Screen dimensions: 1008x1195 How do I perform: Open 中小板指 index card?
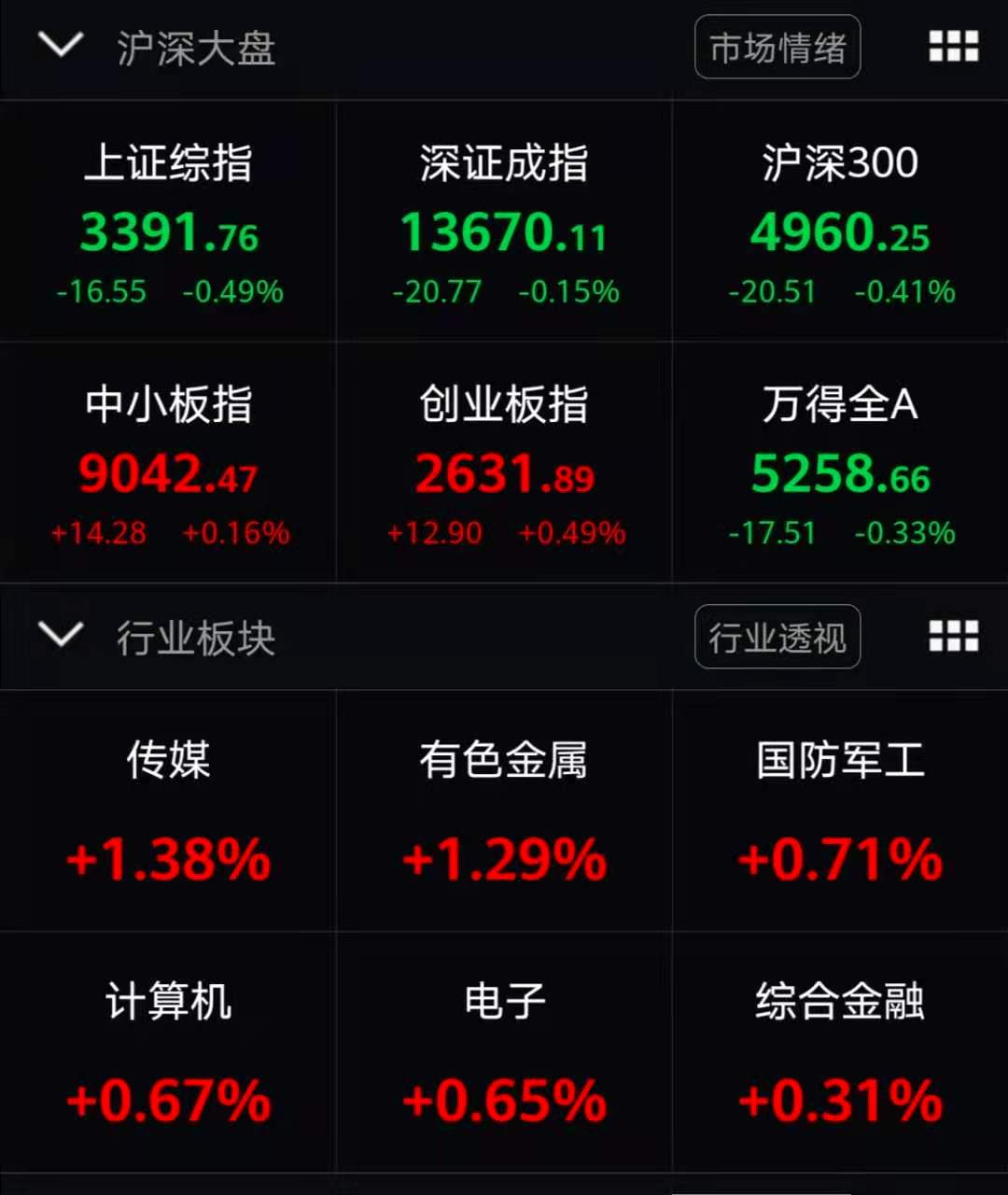tap(168, 464)
